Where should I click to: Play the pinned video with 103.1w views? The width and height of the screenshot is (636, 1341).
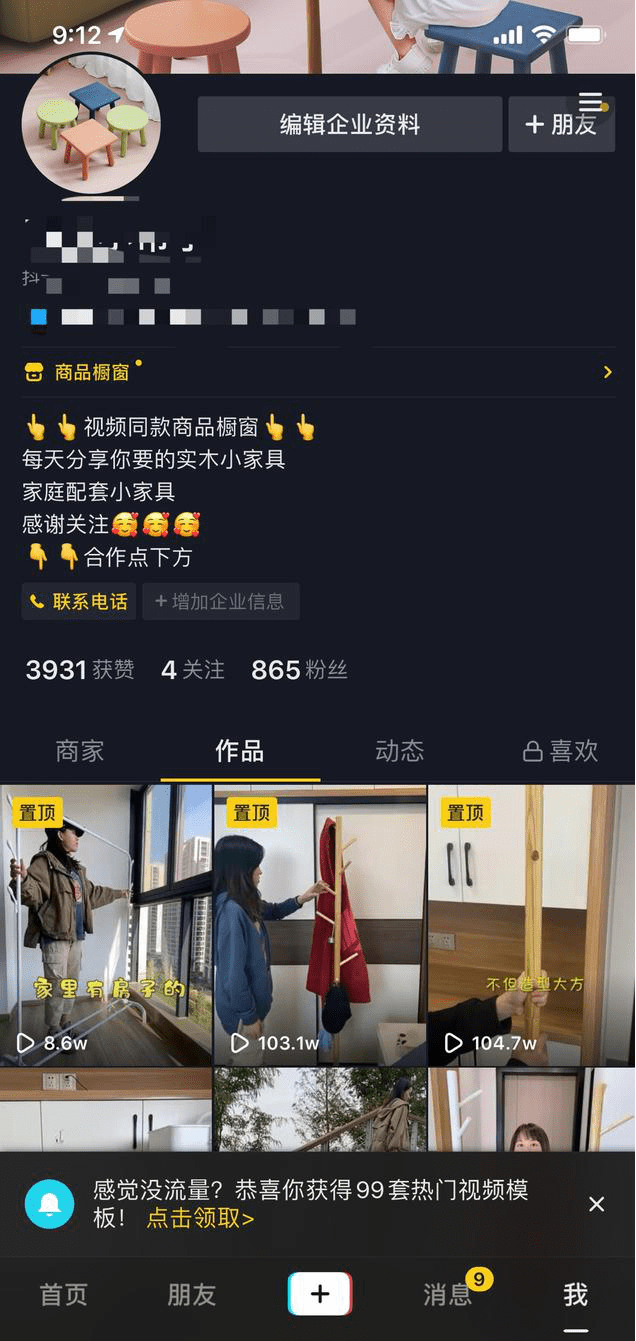click(320, 925)
